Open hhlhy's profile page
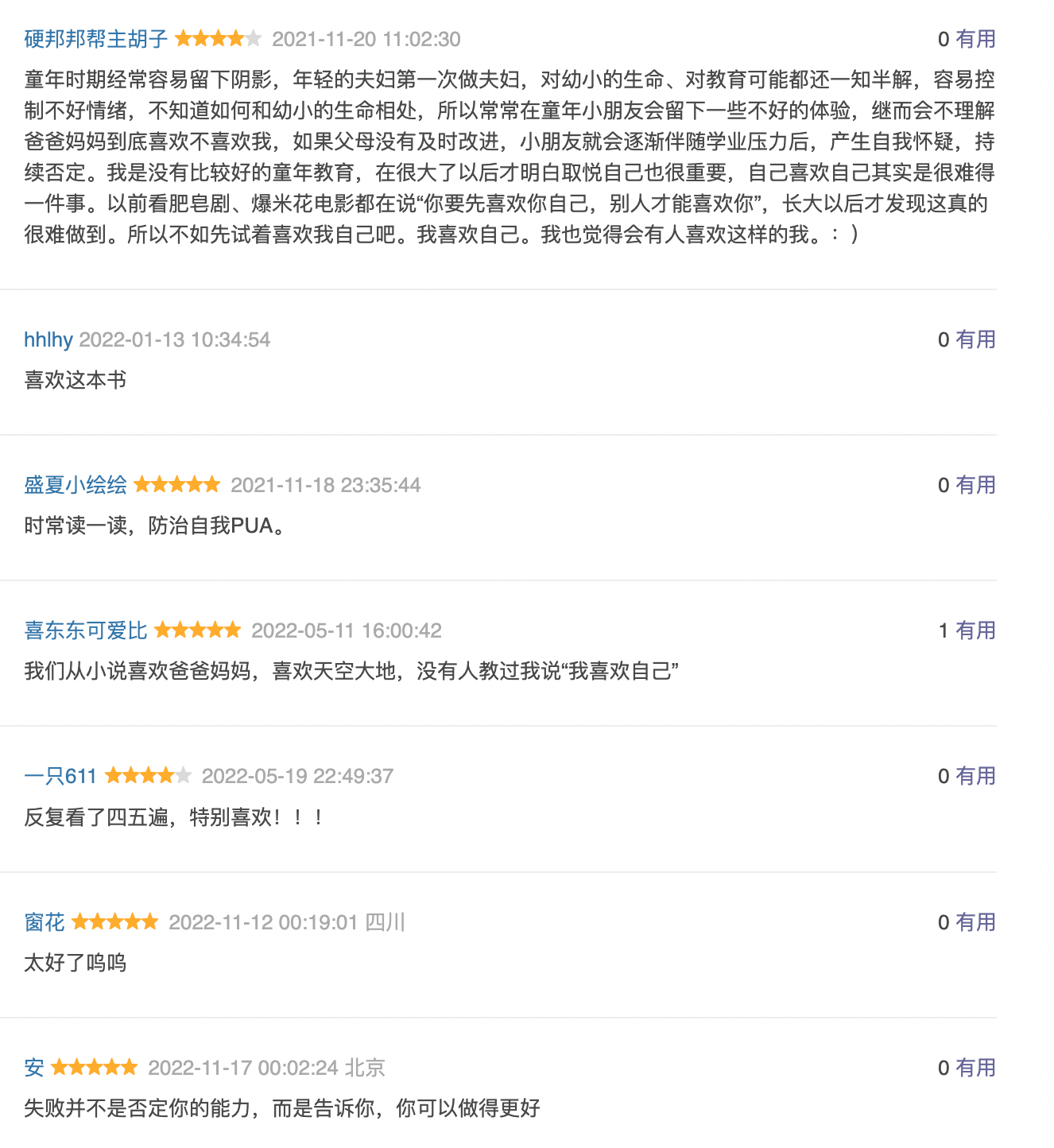The image size is (1054, 1148). click(48, 339)
